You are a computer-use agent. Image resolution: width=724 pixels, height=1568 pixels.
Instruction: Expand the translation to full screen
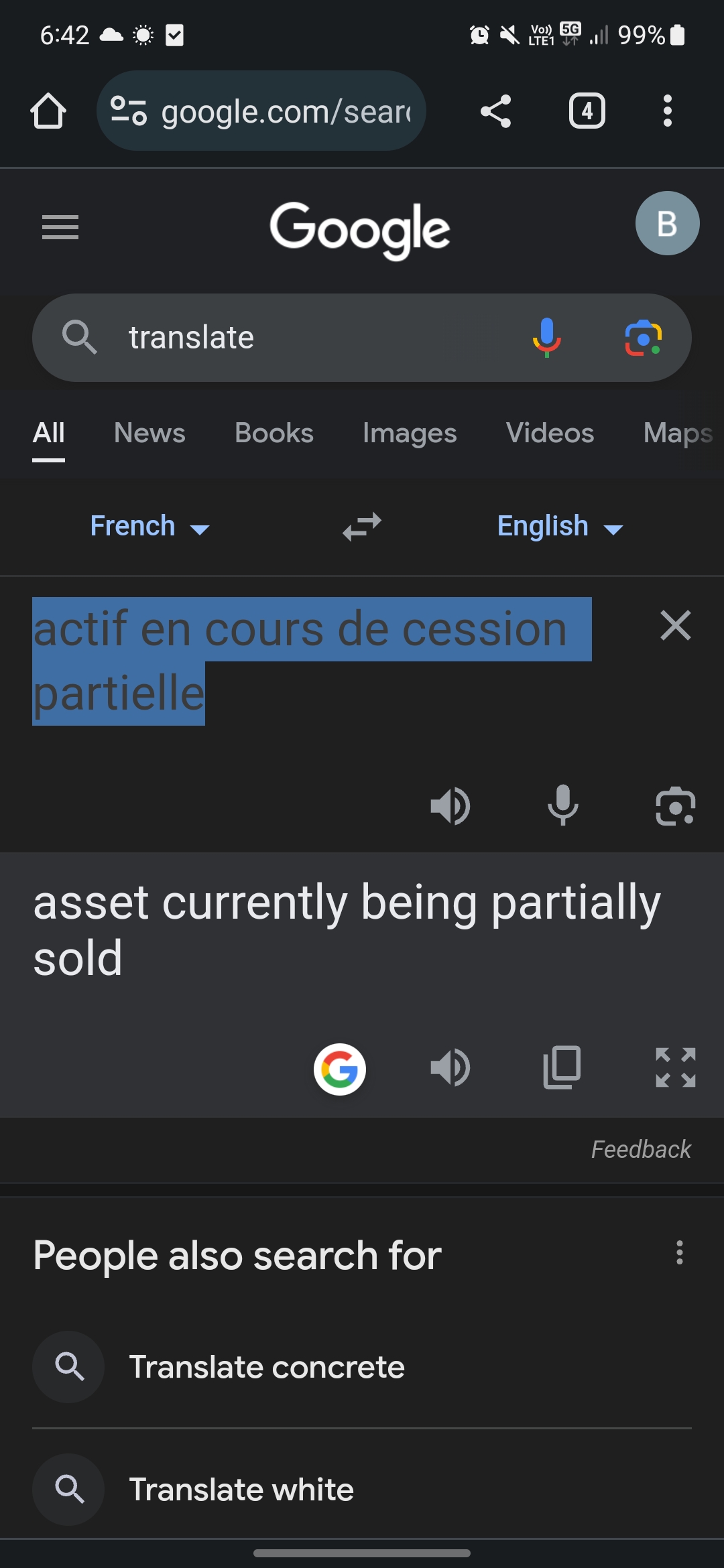675,1067
